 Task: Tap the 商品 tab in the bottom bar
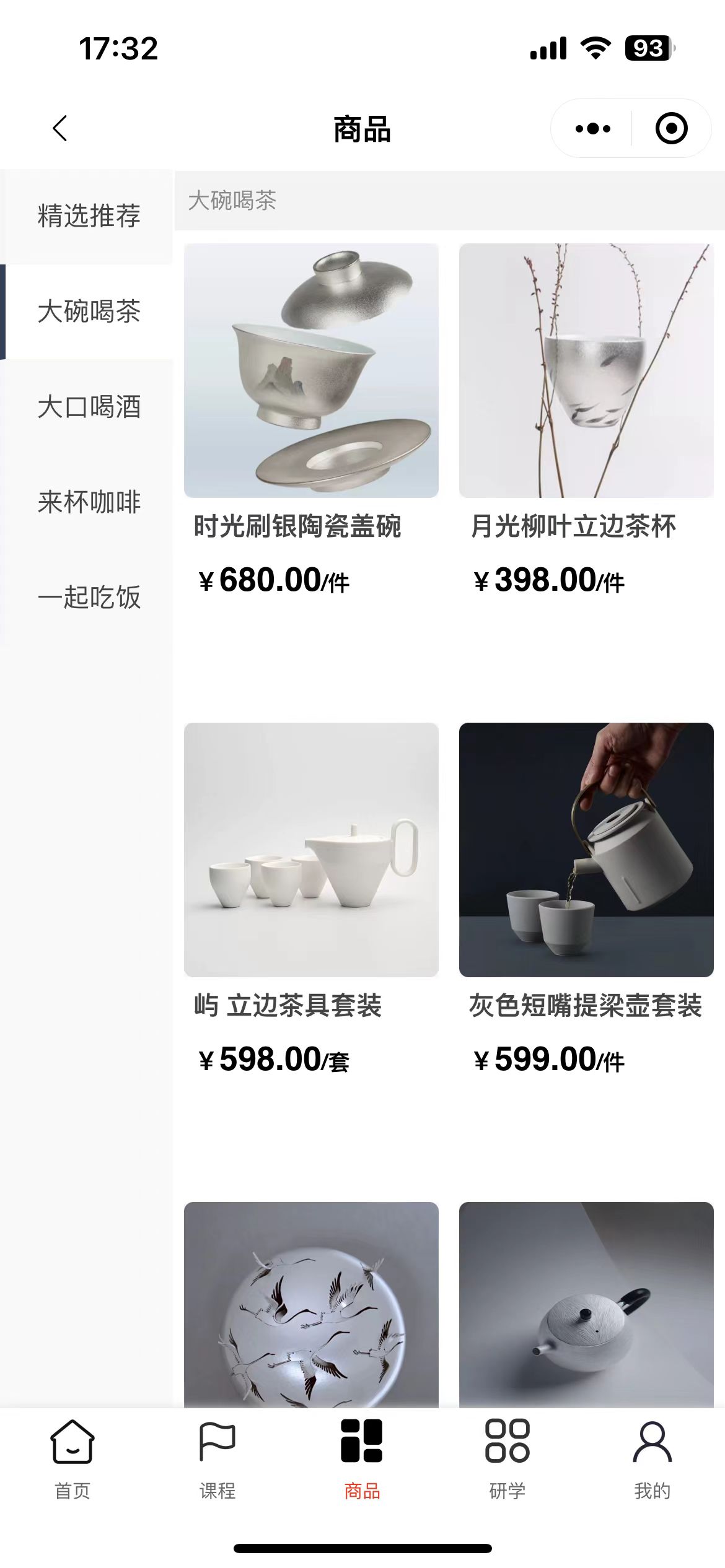tap(362, 1459)
